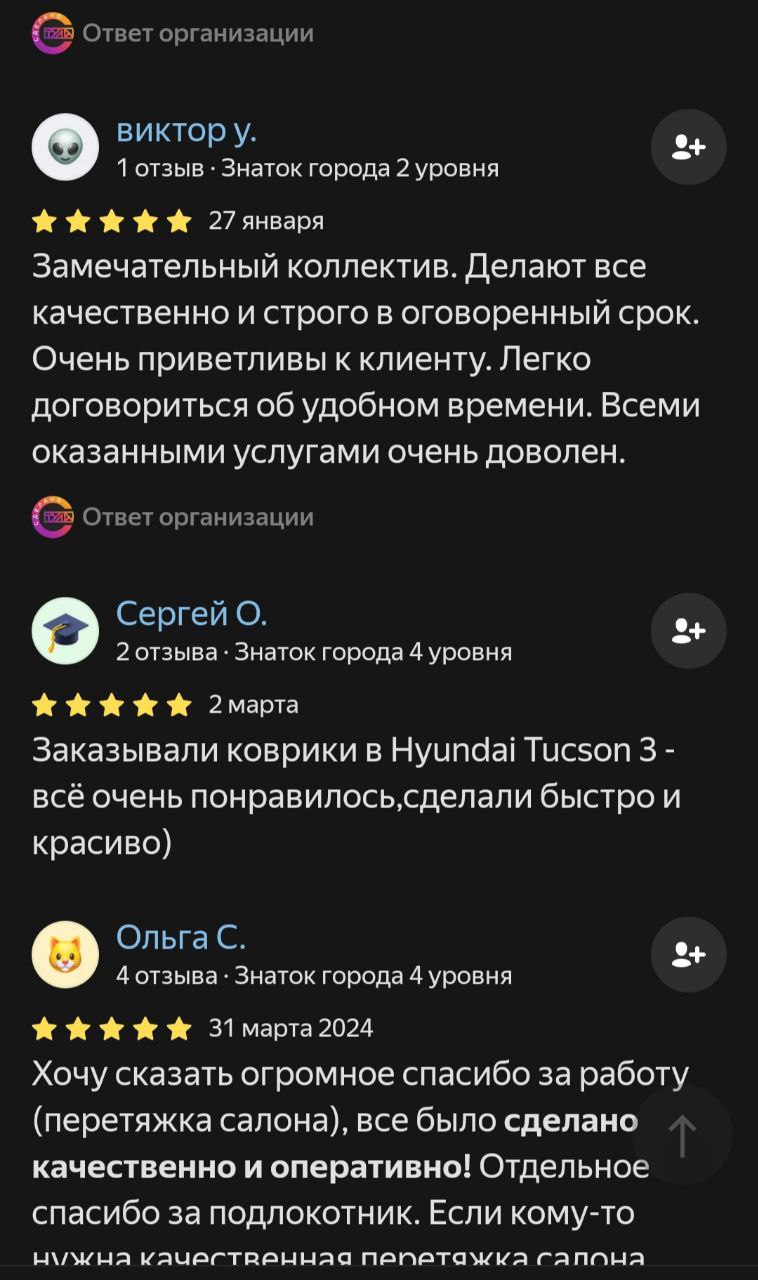Expand organization reply above виктор у. review
Viewport: 758px width, 1280px height.
click(x=196, y=34)
